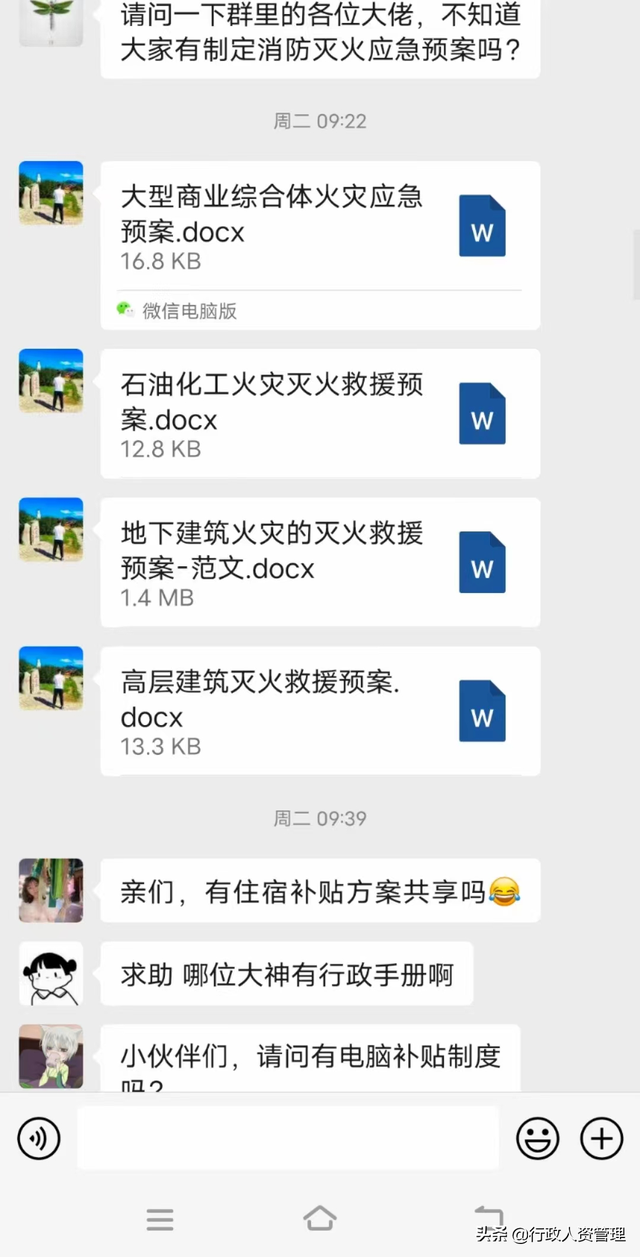Go to the system home screen

[x=319, y=1219]
